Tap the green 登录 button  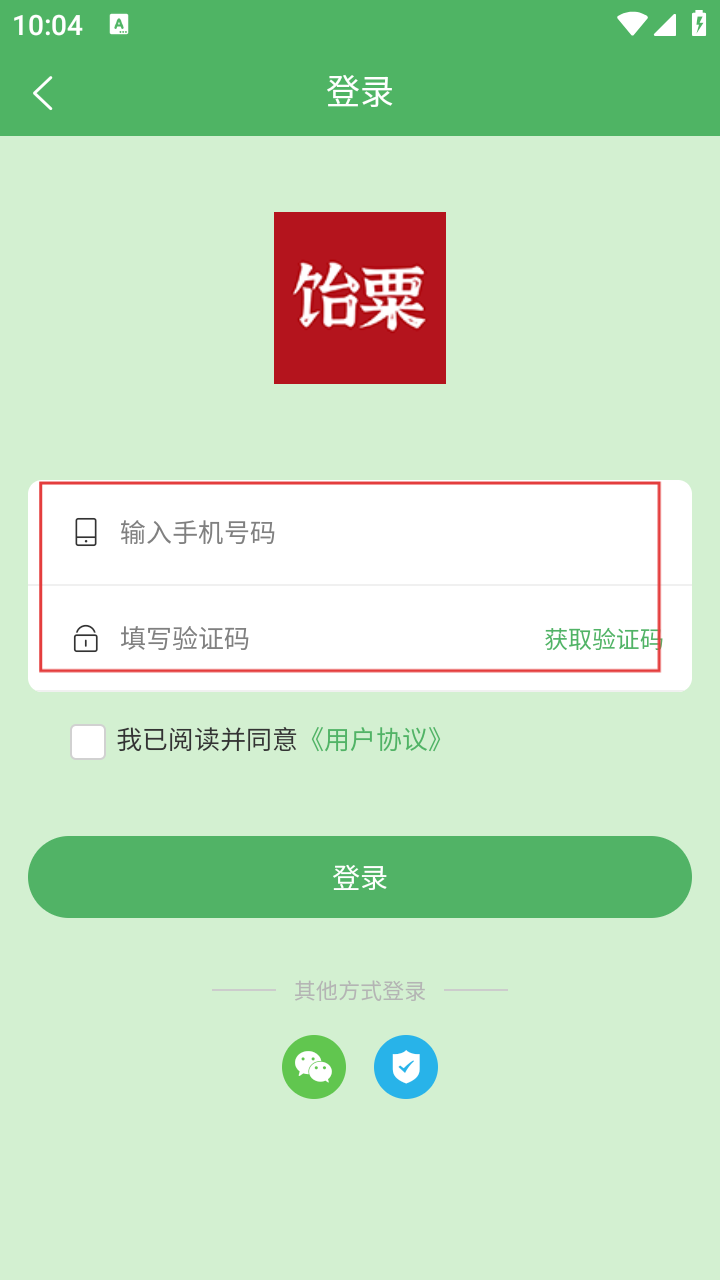360,877
